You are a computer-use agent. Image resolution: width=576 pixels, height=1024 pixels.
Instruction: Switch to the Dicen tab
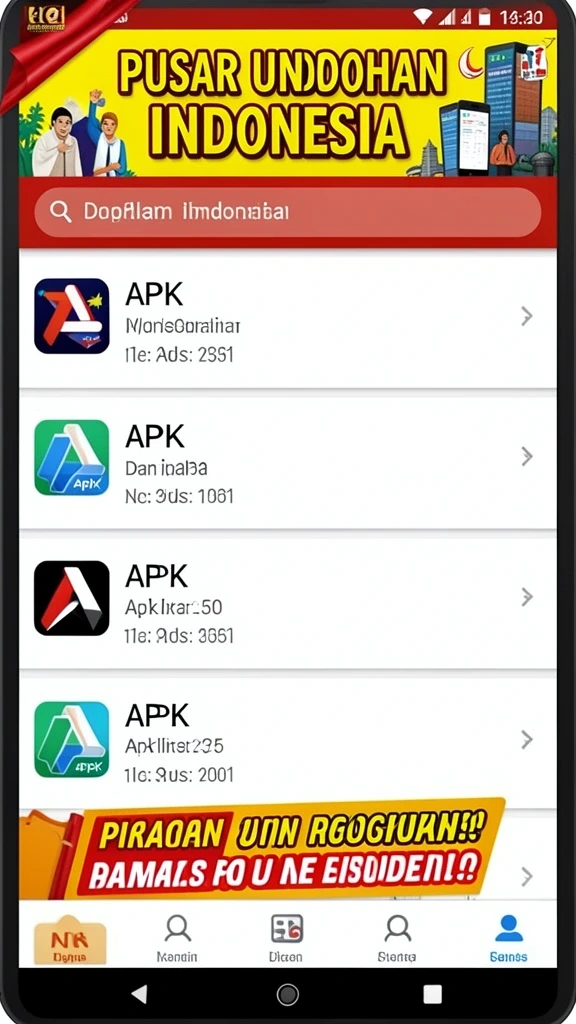[x=286, y=938]
